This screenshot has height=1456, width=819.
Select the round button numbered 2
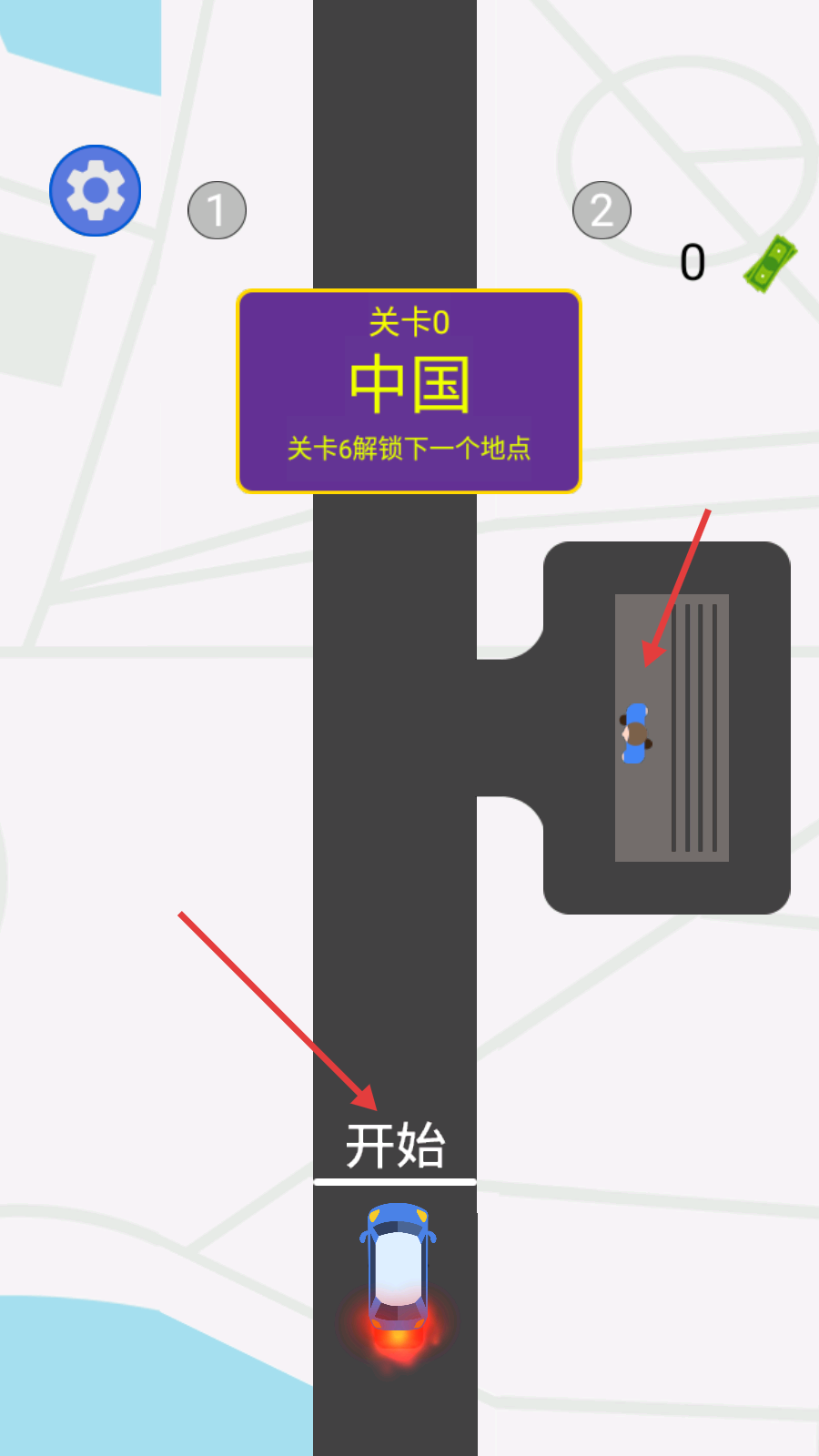pyautogui.click(x=602, y=210)
